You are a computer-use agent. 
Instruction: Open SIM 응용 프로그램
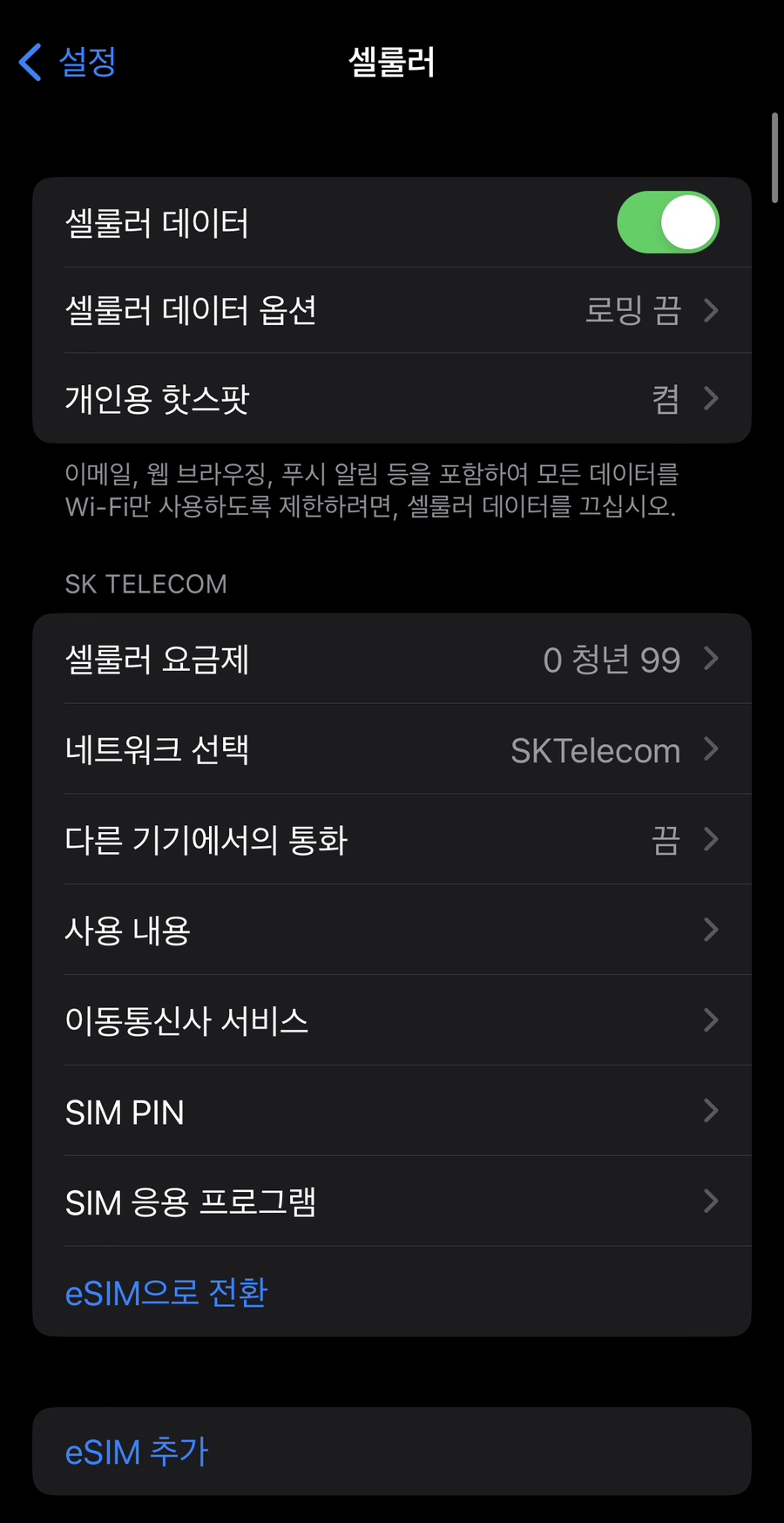tap(392, 1201)
